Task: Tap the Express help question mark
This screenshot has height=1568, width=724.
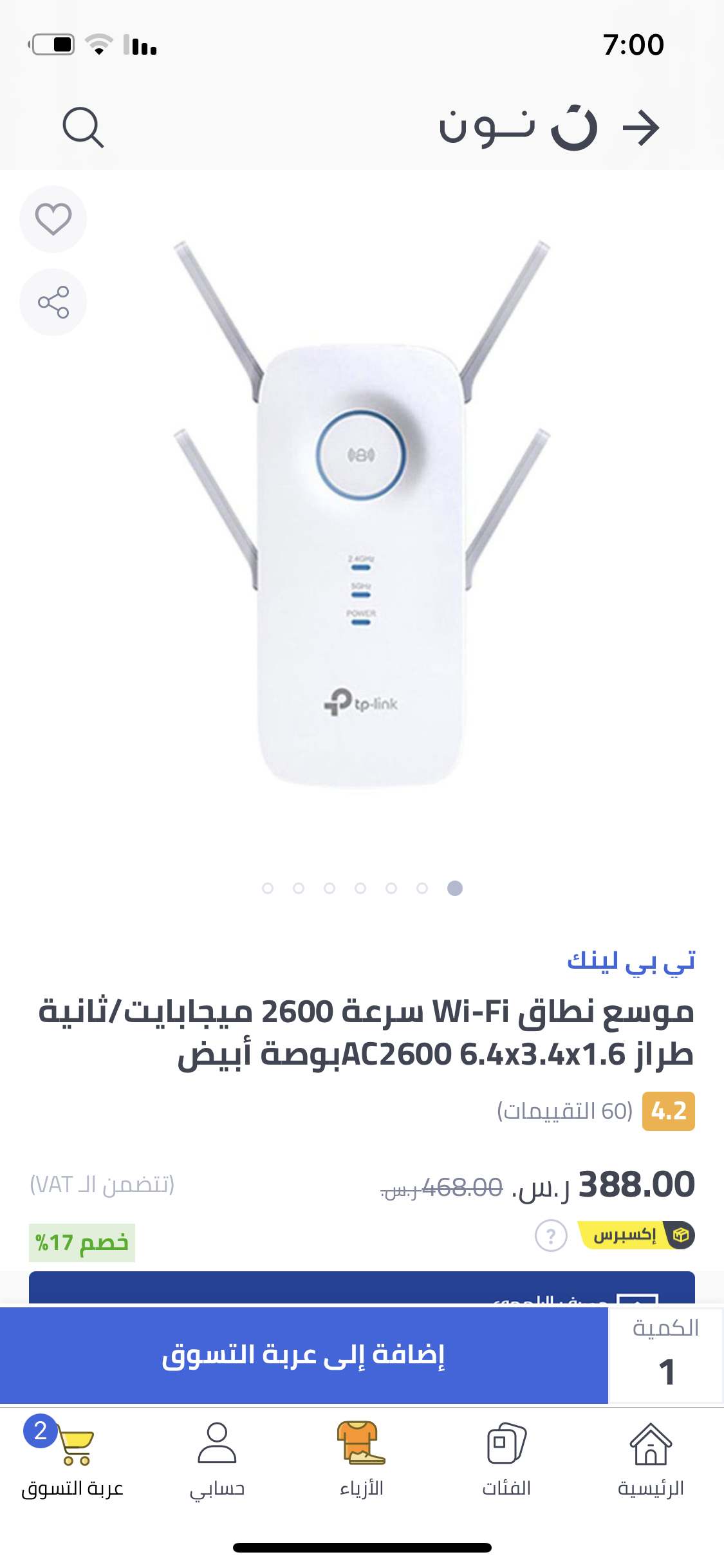Action: [x=551, y=1236]
